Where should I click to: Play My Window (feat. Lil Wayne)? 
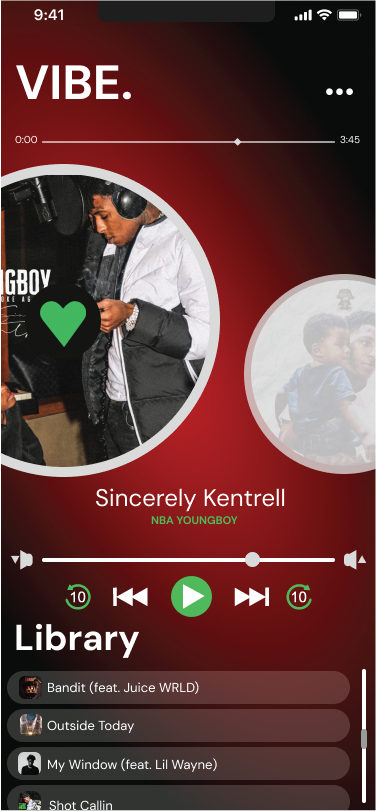pos(178,764)
